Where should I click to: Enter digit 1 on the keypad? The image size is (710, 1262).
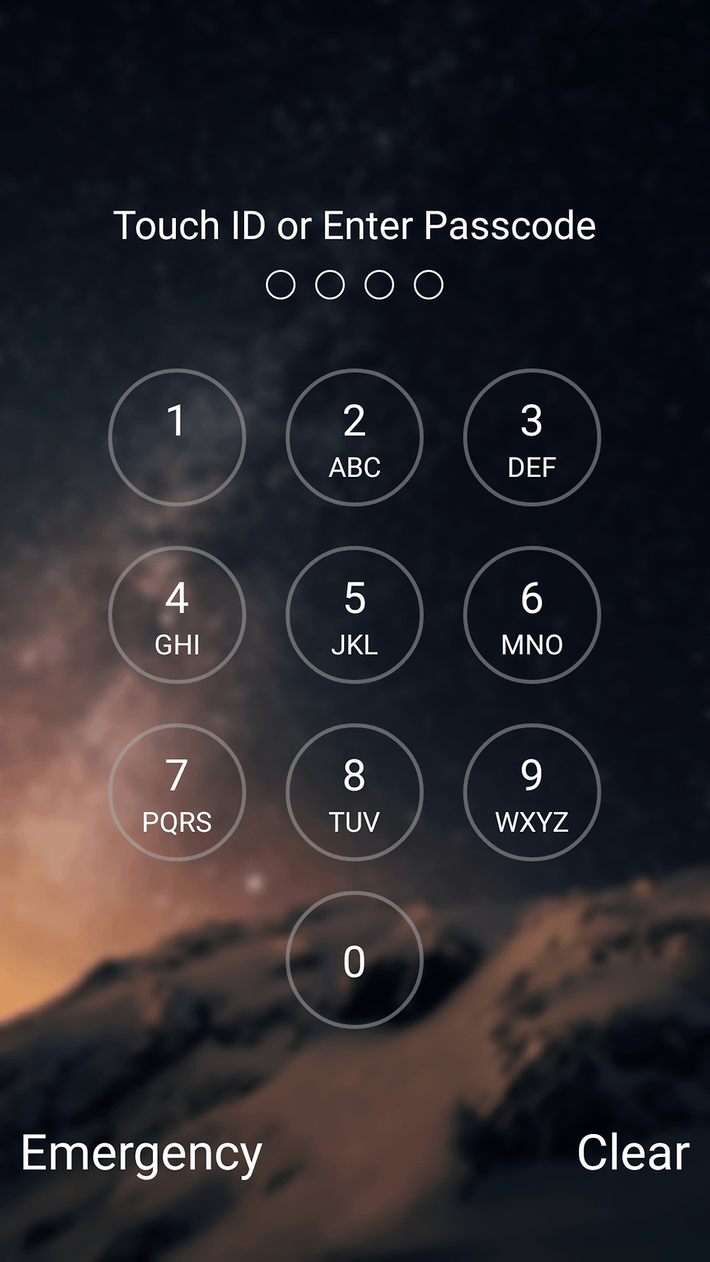pyautogui.click(x=177, y=437)
